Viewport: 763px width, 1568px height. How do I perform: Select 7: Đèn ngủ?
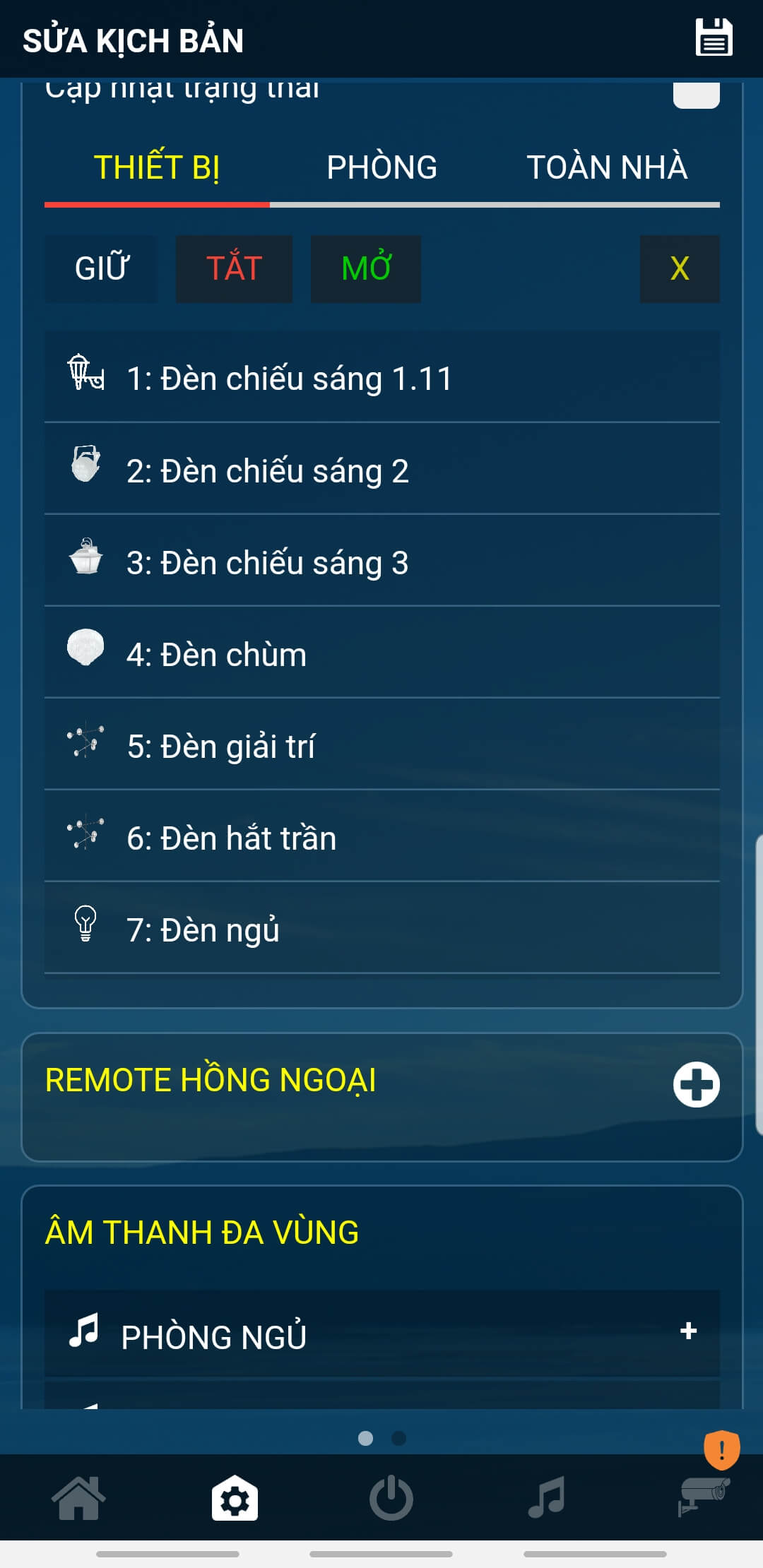[x=381, y=929]
